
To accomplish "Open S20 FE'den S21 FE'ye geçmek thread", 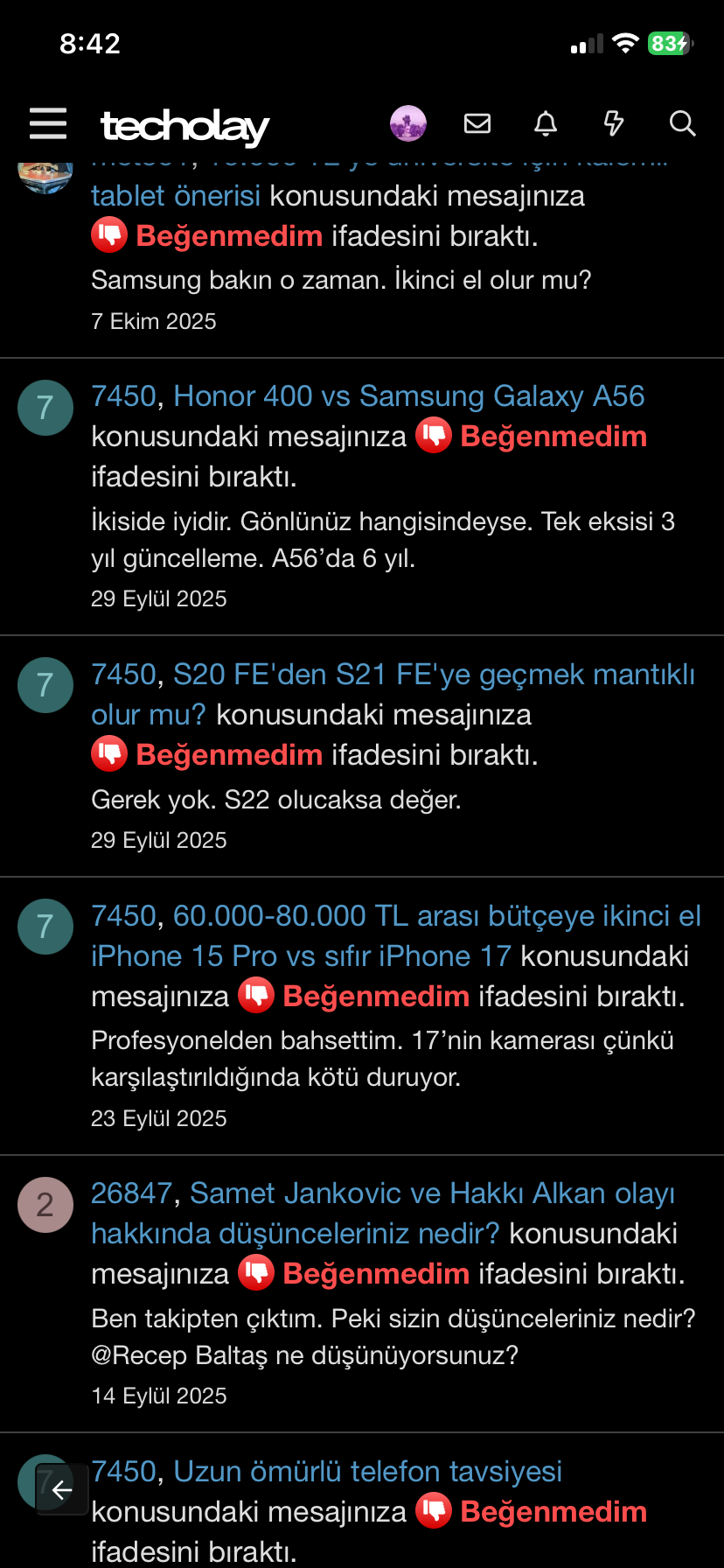I will coord(393,695).
